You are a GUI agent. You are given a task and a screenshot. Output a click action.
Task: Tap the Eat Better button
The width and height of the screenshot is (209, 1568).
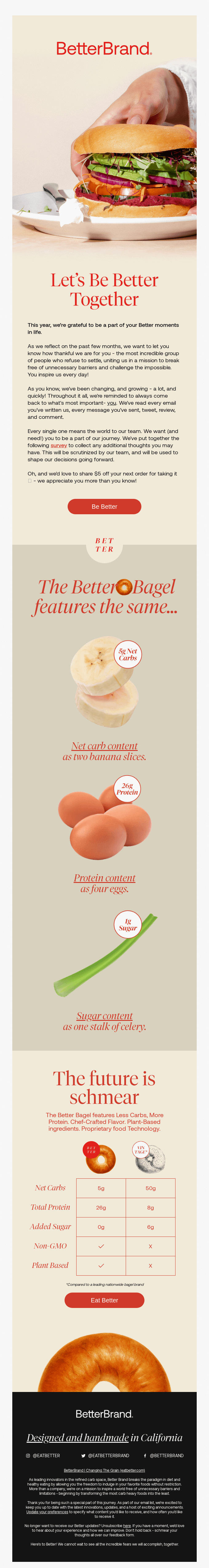104,1300
